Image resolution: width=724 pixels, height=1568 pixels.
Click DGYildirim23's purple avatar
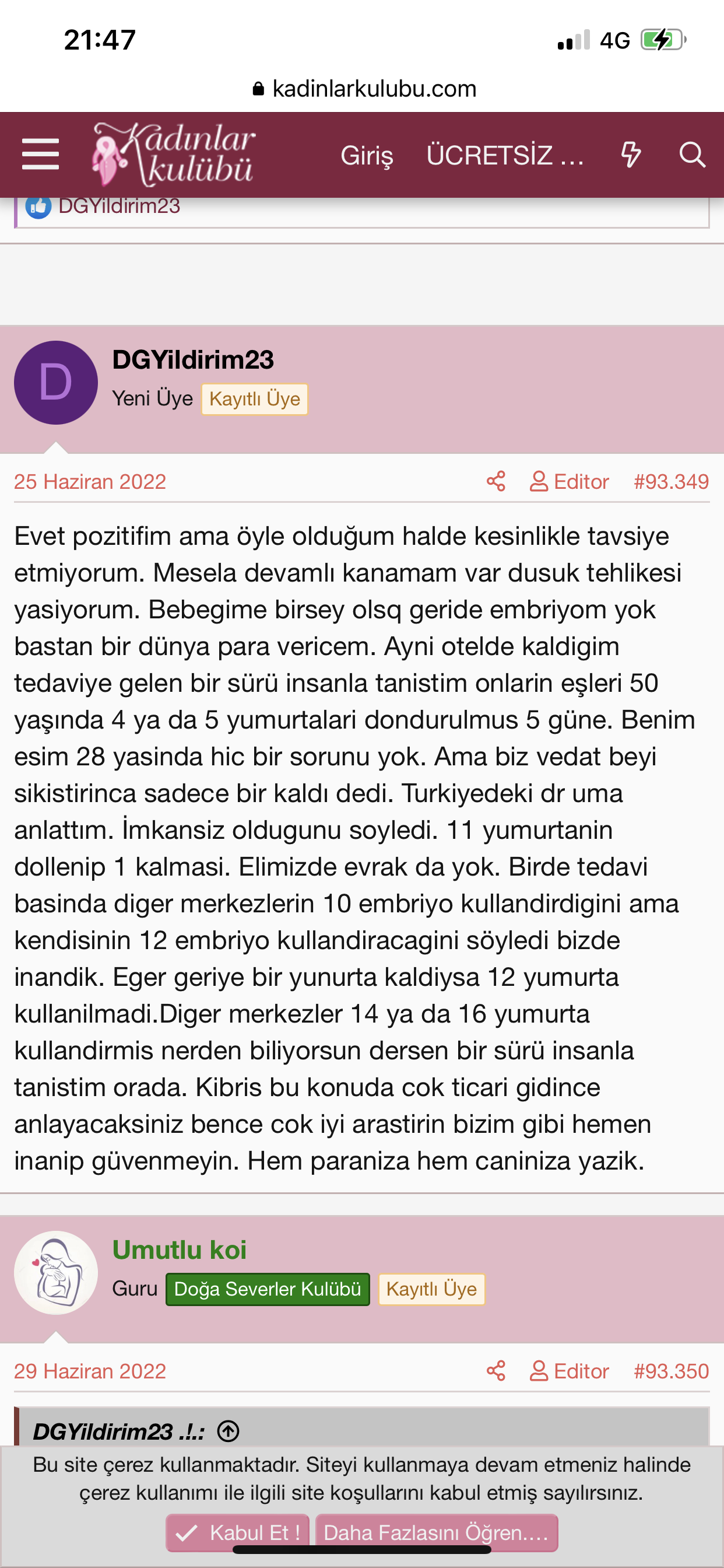point(55,381)
